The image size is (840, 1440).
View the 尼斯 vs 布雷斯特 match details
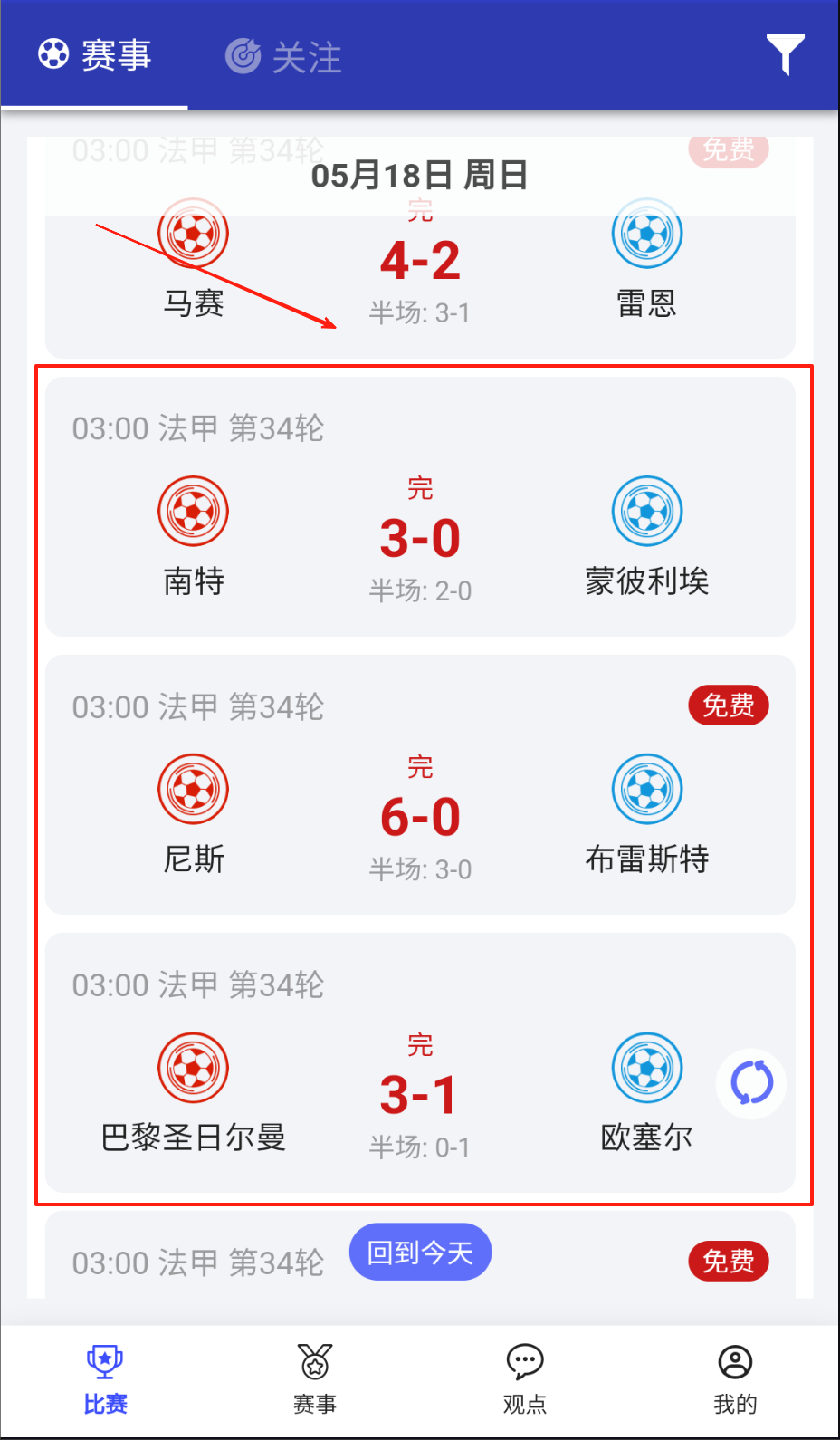[x=419, y=784]
